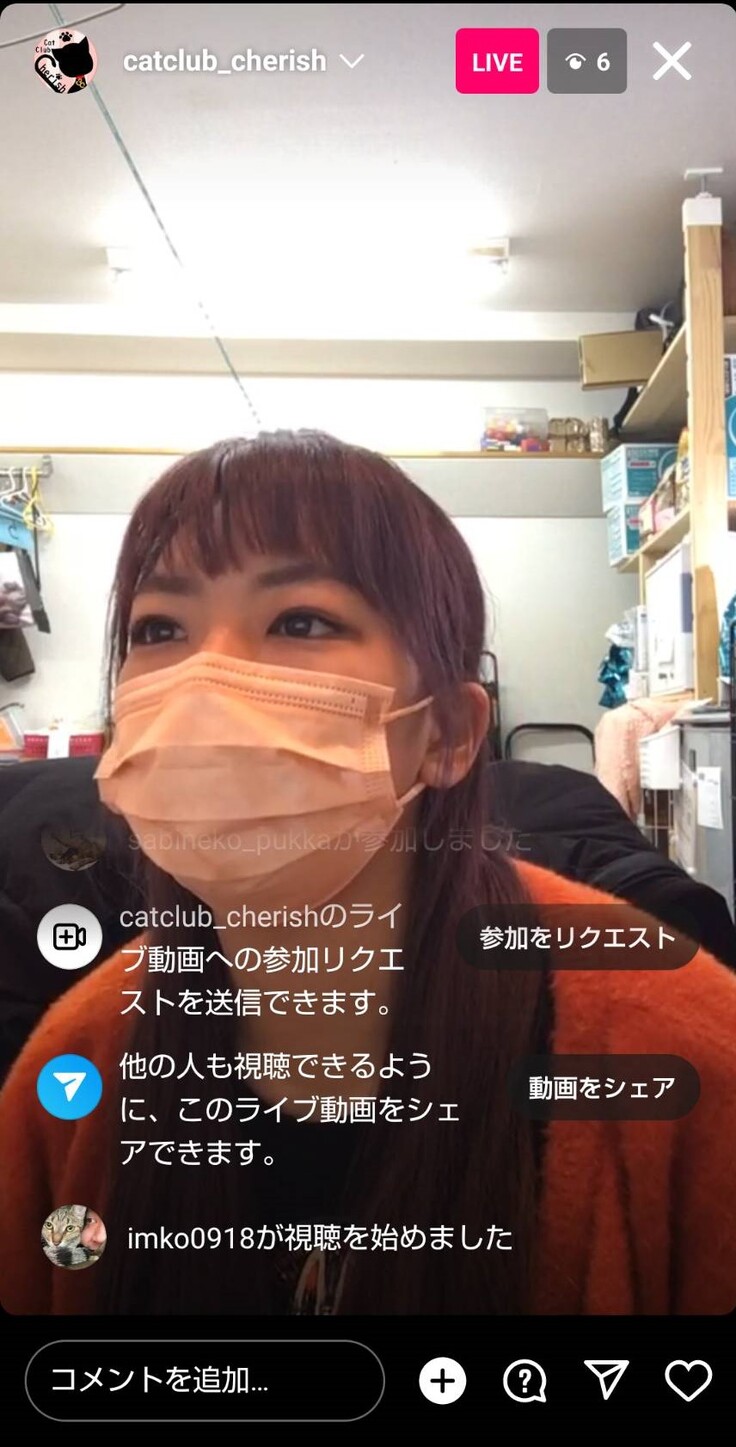The width and height of the screenshot is (736, 1447).
Task: Open imko0918's avatar in the comments
Action: (73, 1237)
